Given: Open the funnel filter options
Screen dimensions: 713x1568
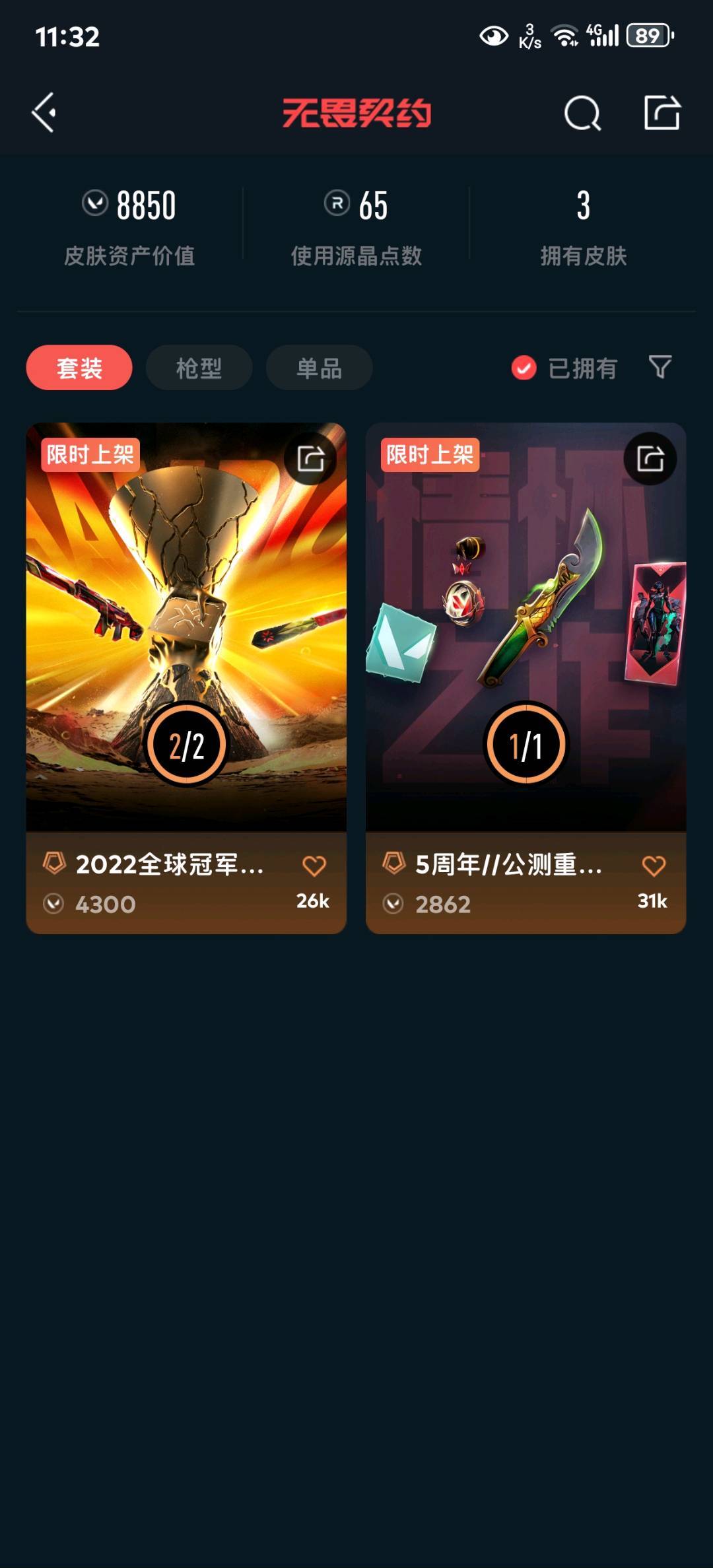Looking at the screenshot, I should pos(660,367).
